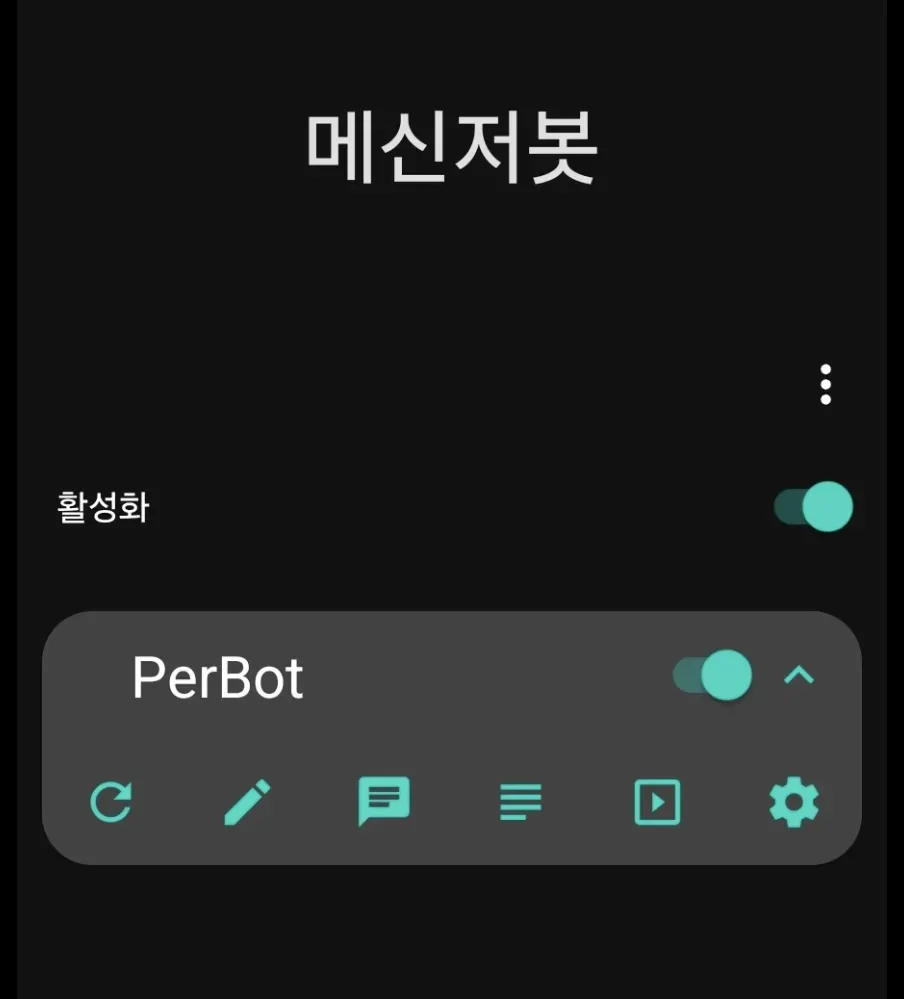Open the options menu below the title
The height and width of the screenshot is (999, 904).
coord(824,385)
